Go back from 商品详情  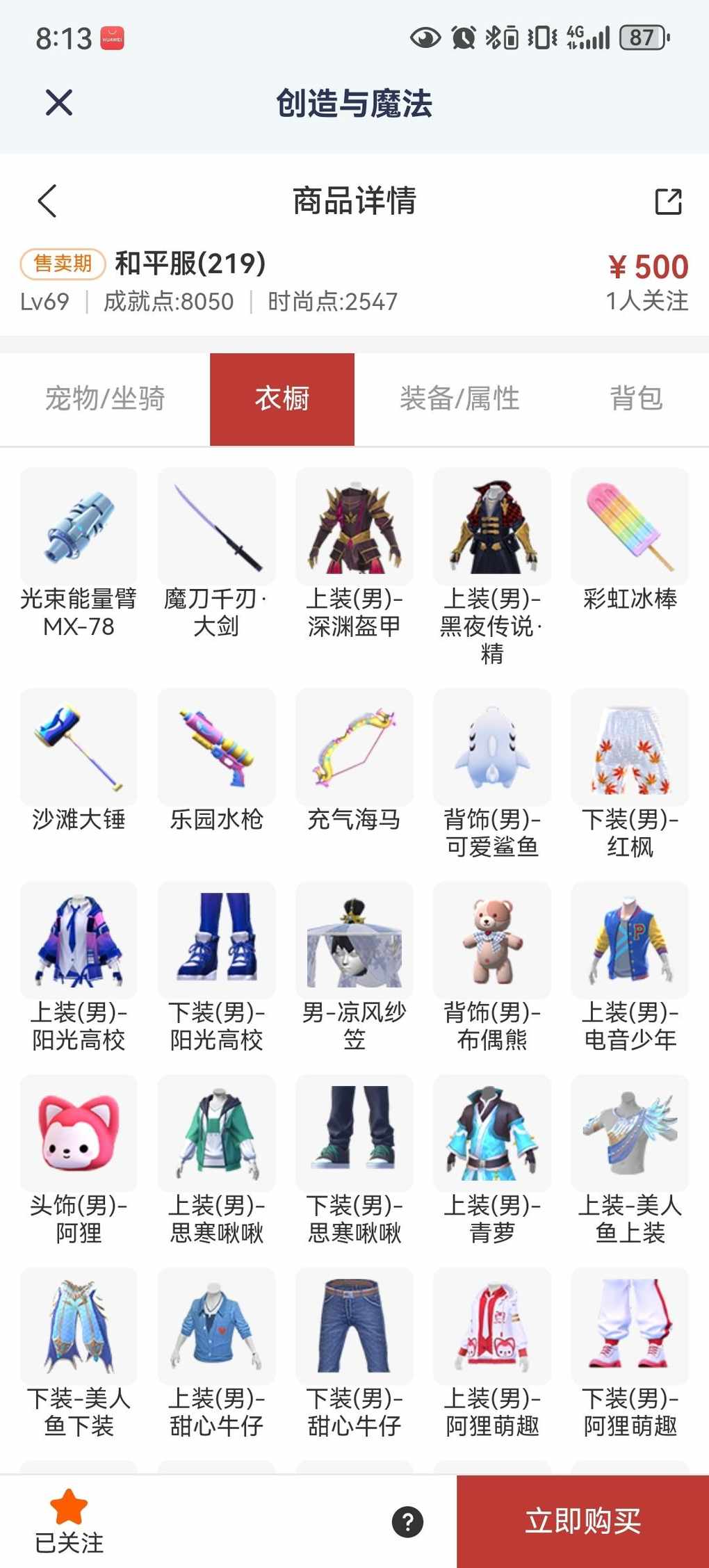pos(47,202)
